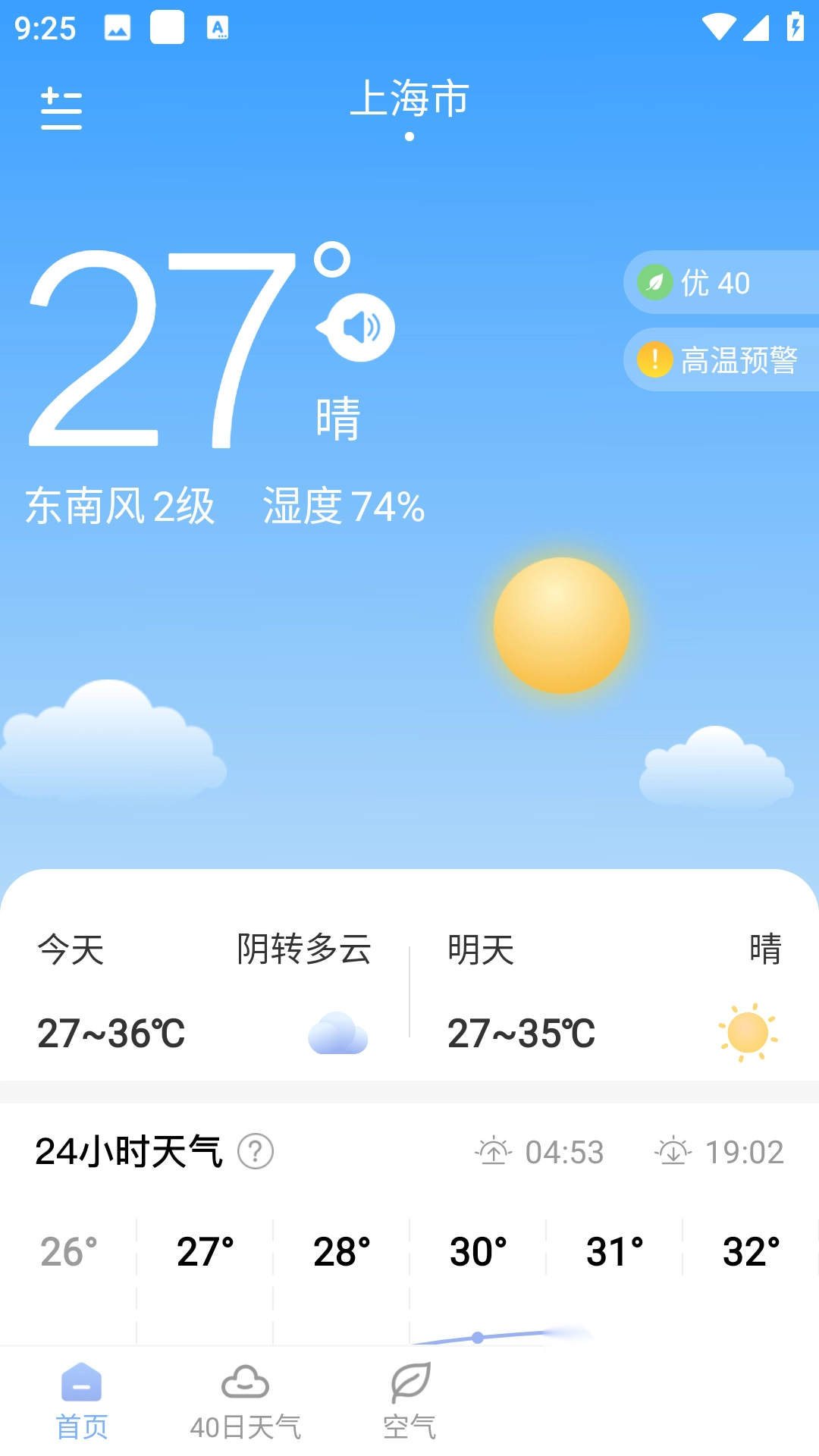819x1456 pixels.
Task: Tap the yellow exclamation warning icon
Action: (x=655, y=360)
